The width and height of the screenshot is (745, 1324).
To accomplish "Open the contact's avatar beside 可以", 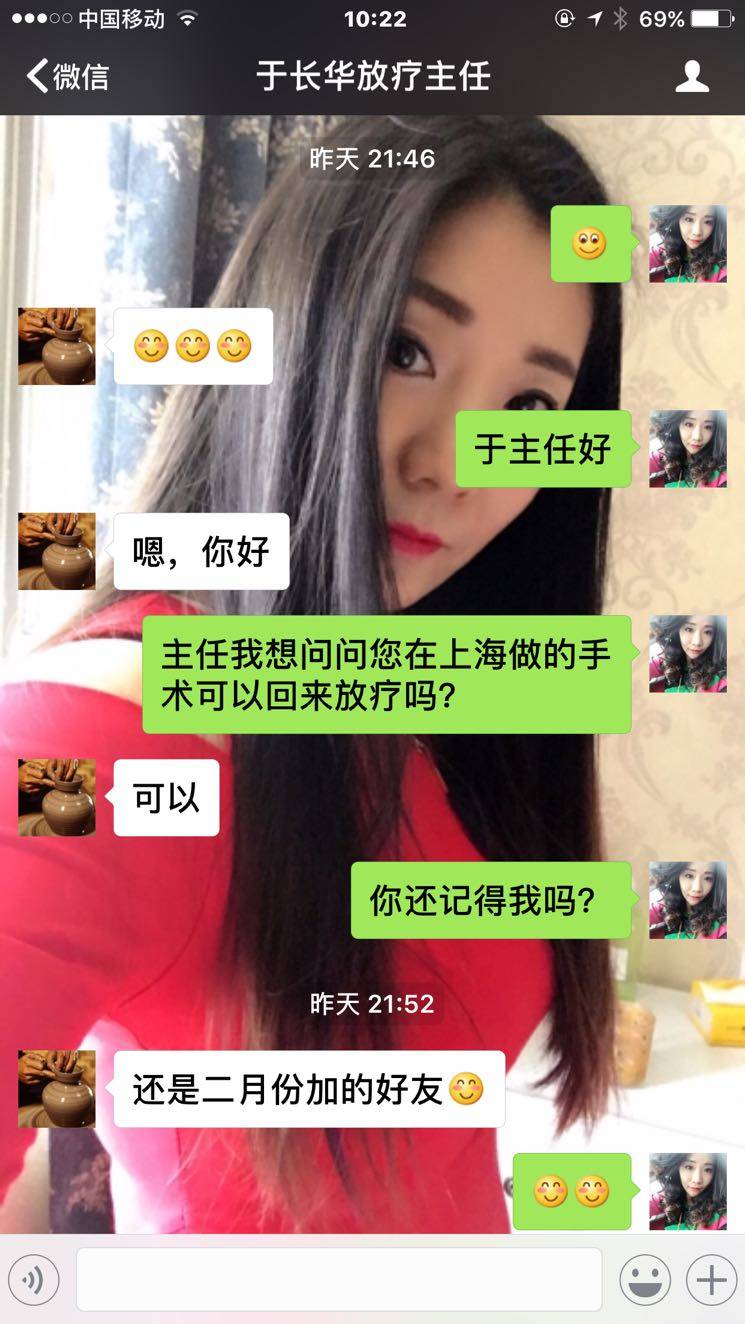I will [57, 797].
